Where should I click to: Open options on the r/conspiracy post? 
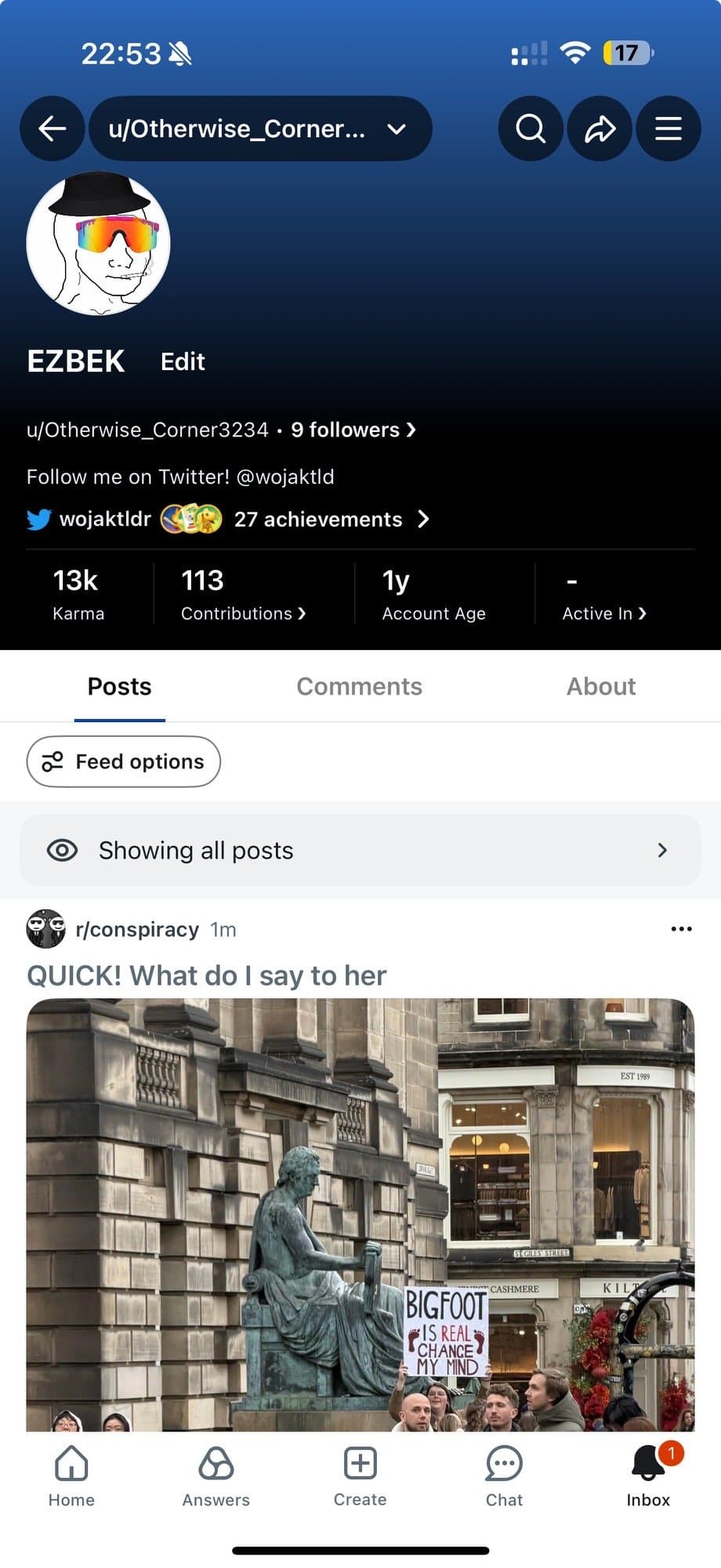(x=680, y=929)
